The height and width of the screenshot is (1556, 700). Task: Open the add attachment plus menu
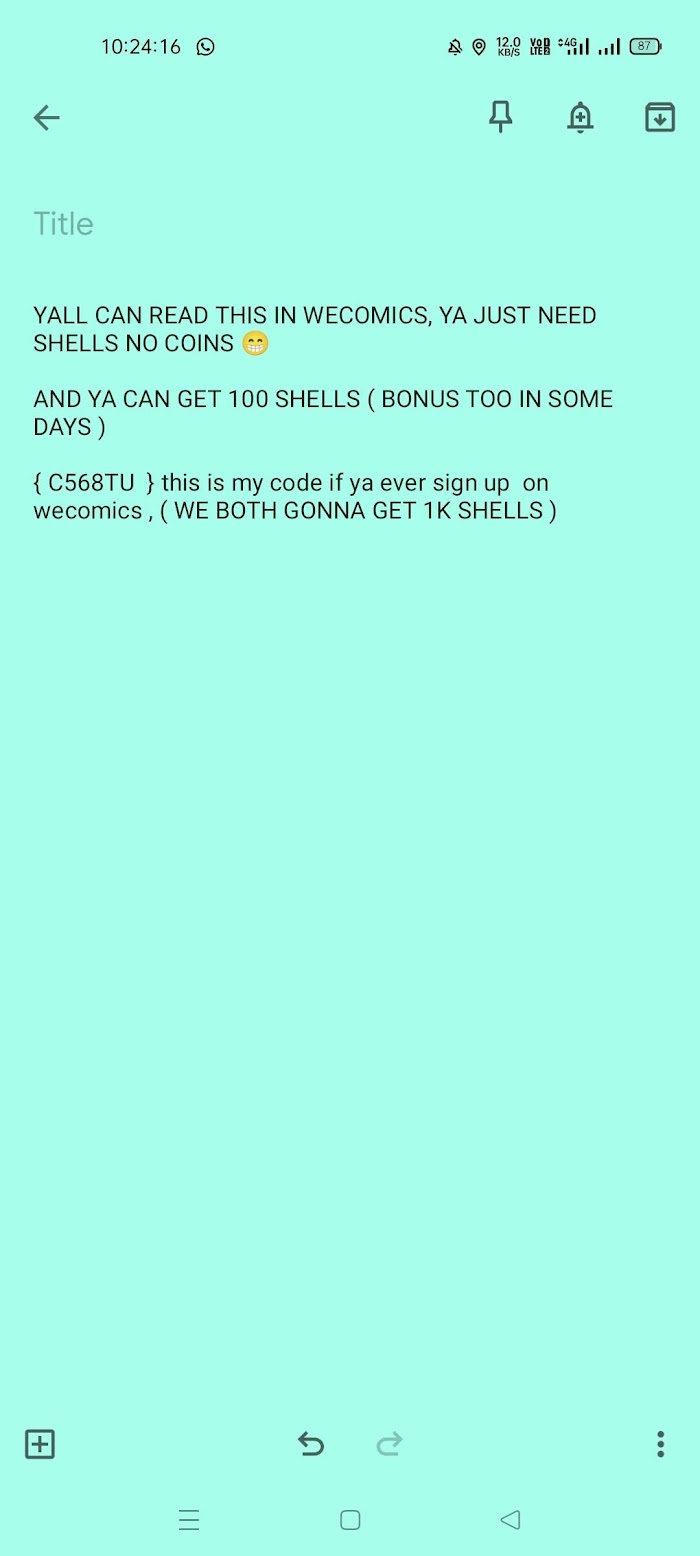[40, 1444]
